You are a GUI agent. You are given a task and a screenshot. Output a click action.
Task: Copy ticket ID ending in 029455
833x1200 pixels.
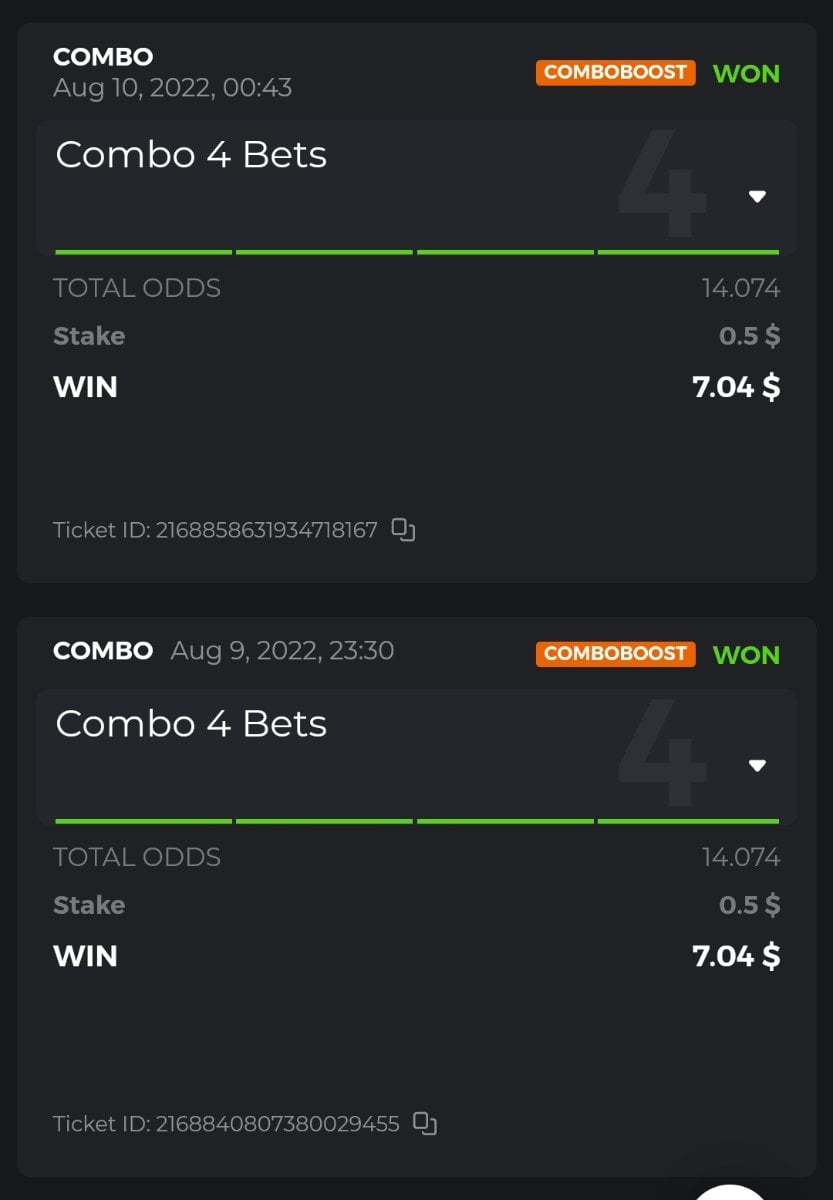[x=426, y=1124]
